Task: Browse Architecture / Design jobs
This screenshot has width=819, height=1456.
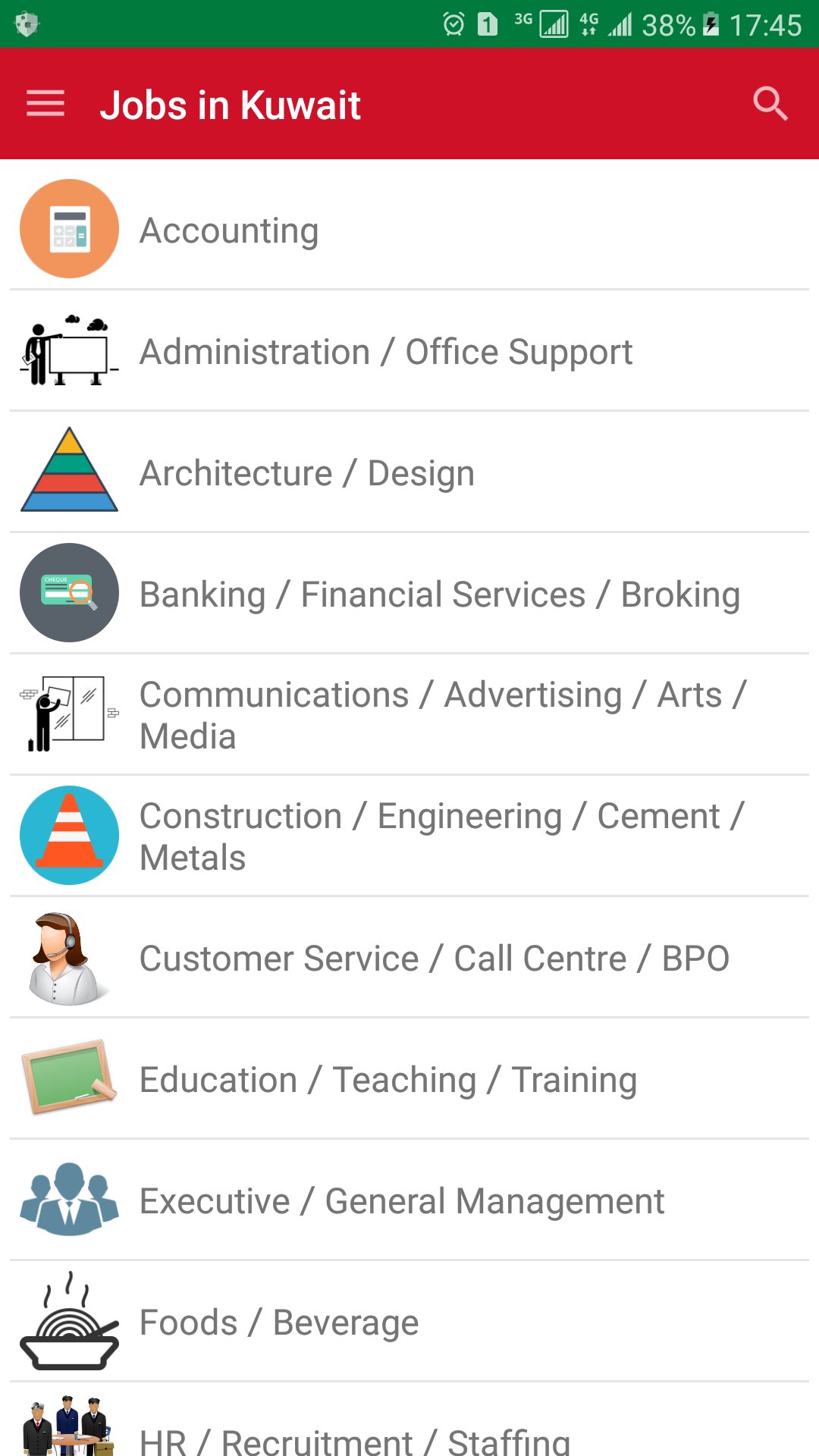Action: pos(307,473)
